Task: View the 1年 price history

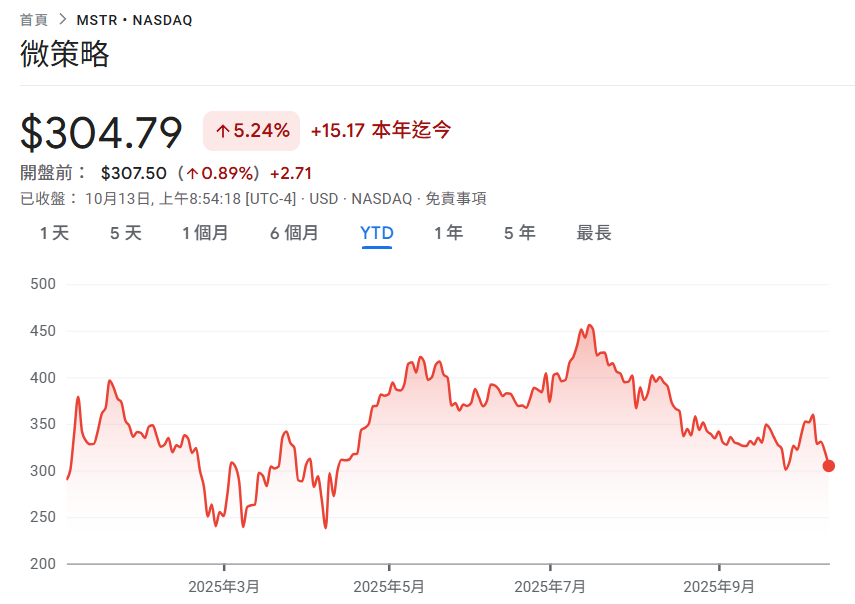Action: (x=448, y=233)
